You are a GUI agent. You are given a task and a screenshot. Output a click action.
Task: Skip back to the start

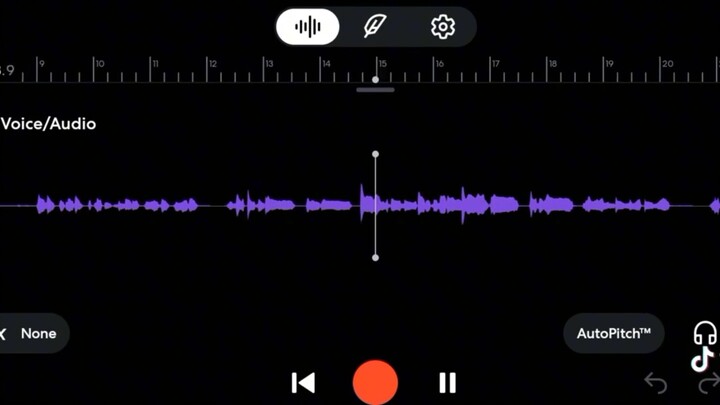pos(303,382)
